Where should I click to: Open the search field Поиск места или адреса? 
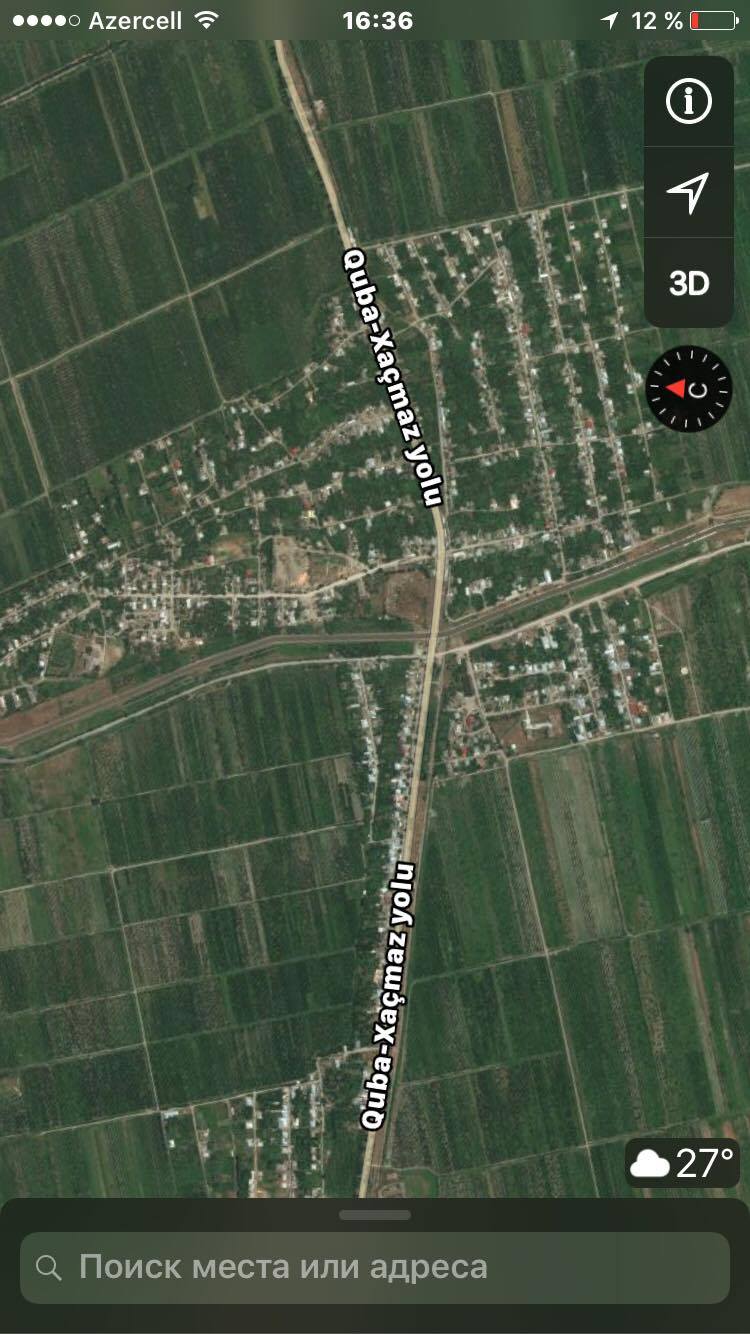[375, 1268]
